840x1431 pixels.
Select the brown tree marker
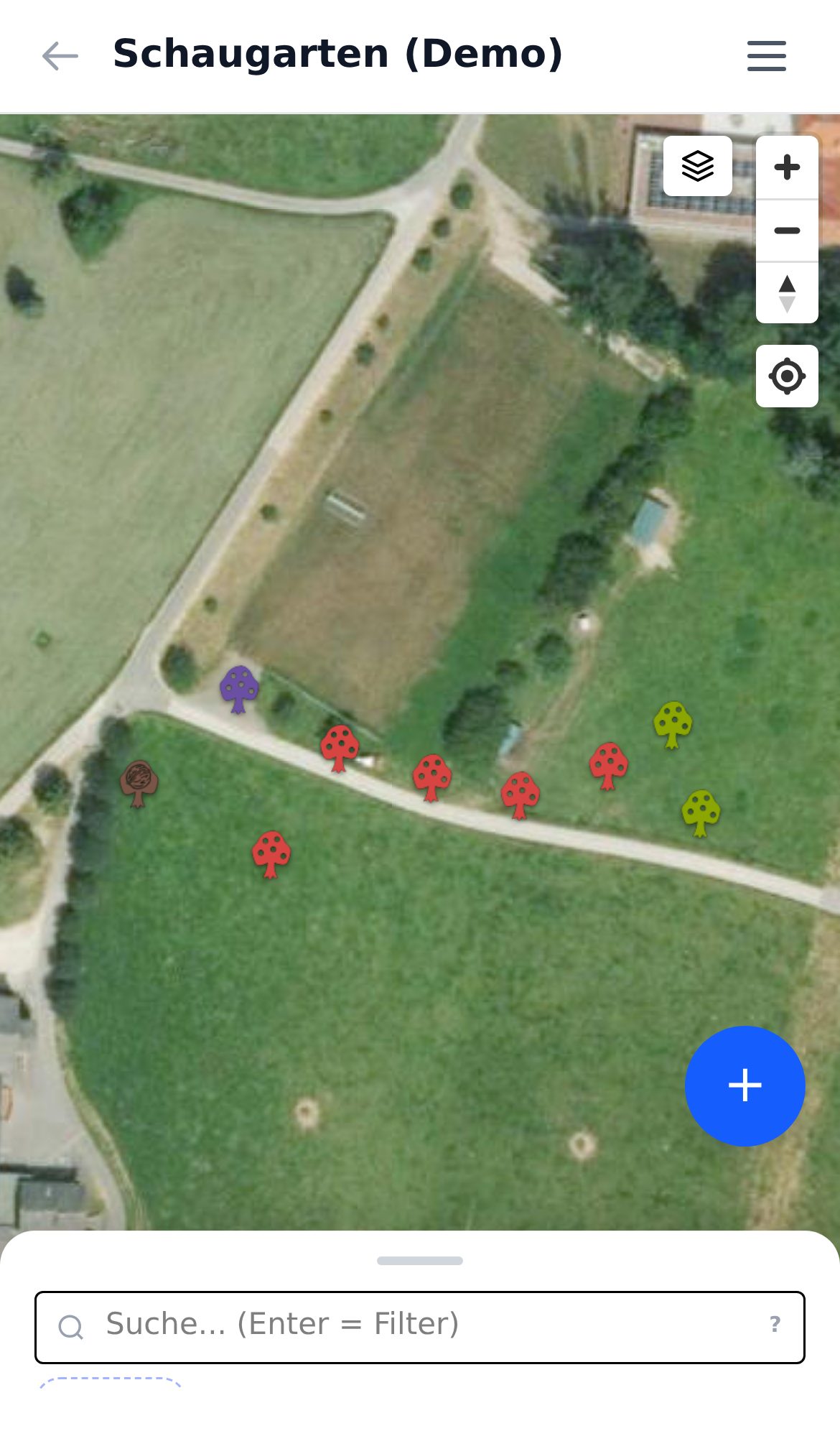pos(139,784)
